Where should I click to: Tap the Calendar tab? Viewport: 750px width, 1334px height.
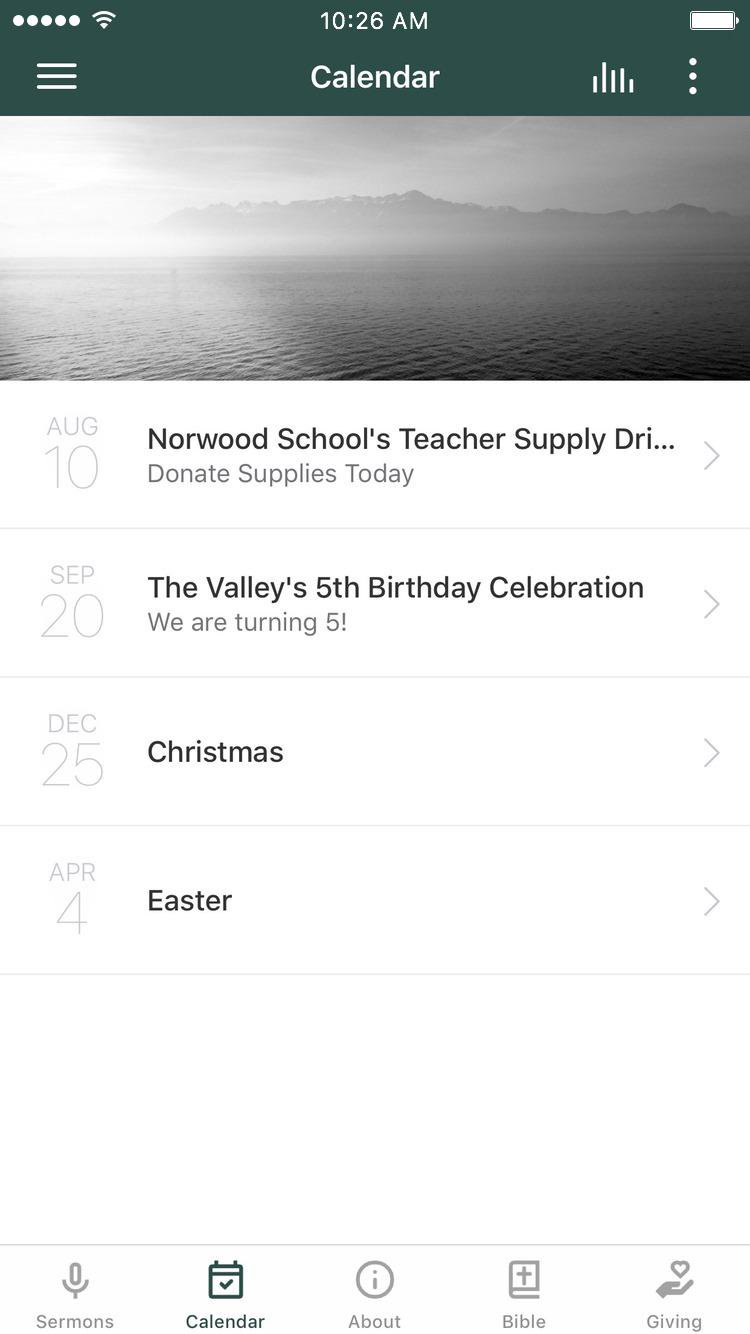(x=225, y=1293)
